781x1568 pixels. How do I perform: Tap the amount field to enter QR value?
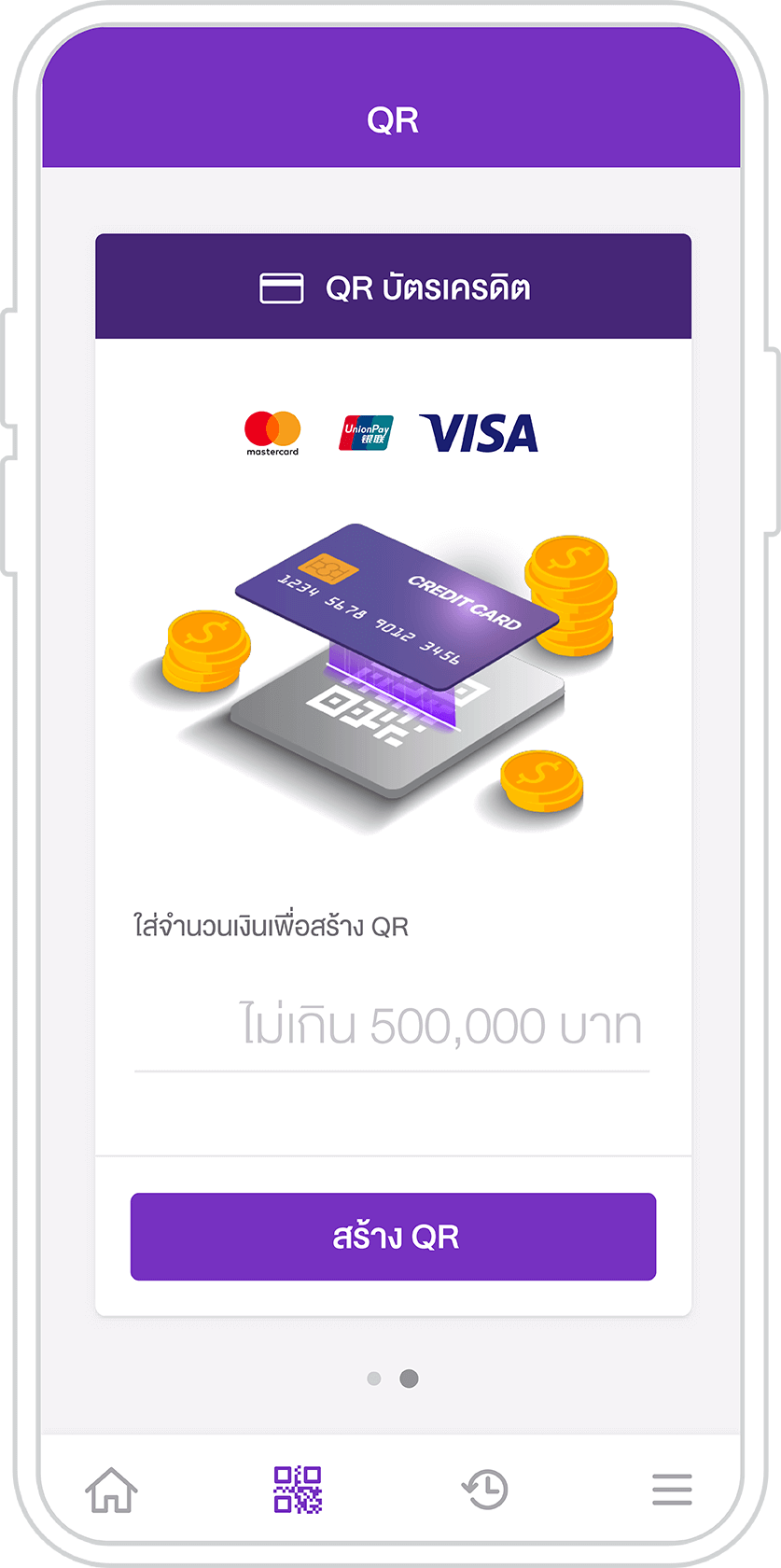coord(392,1027)
